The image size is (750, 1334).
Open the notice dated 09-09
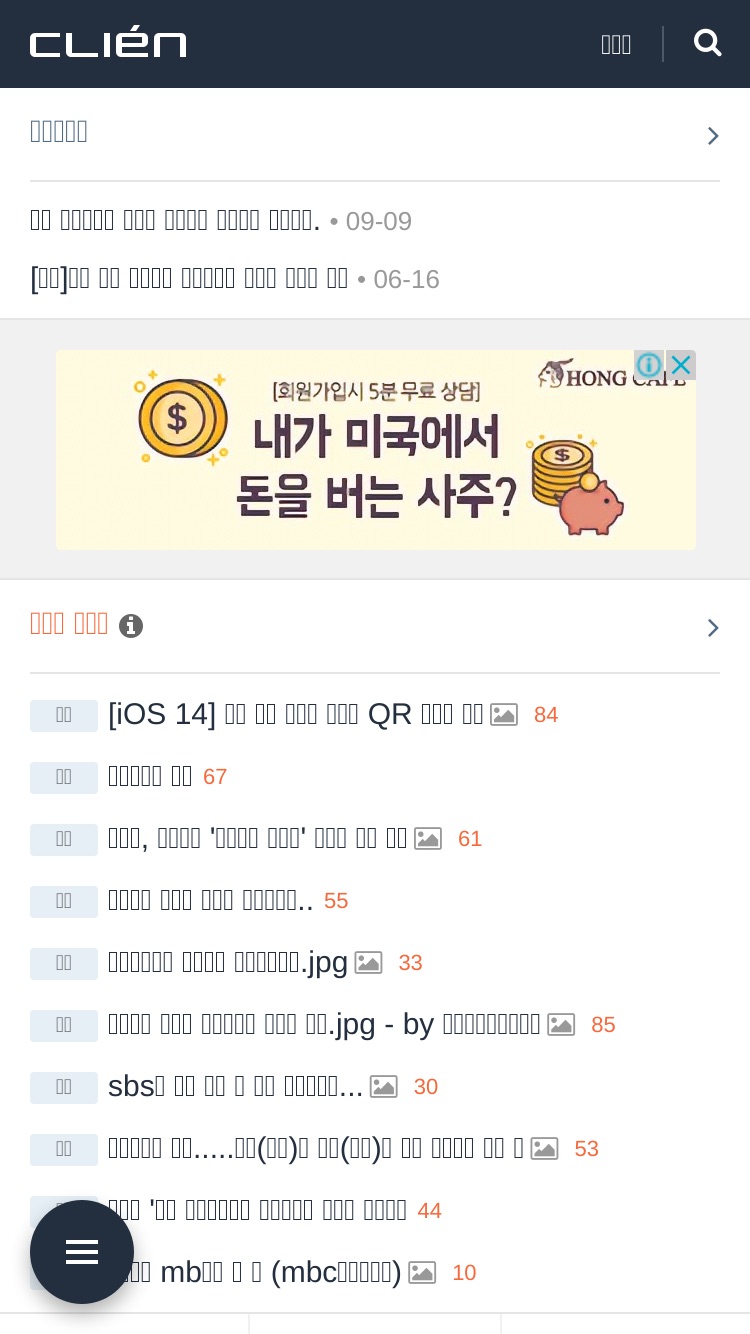221,221
